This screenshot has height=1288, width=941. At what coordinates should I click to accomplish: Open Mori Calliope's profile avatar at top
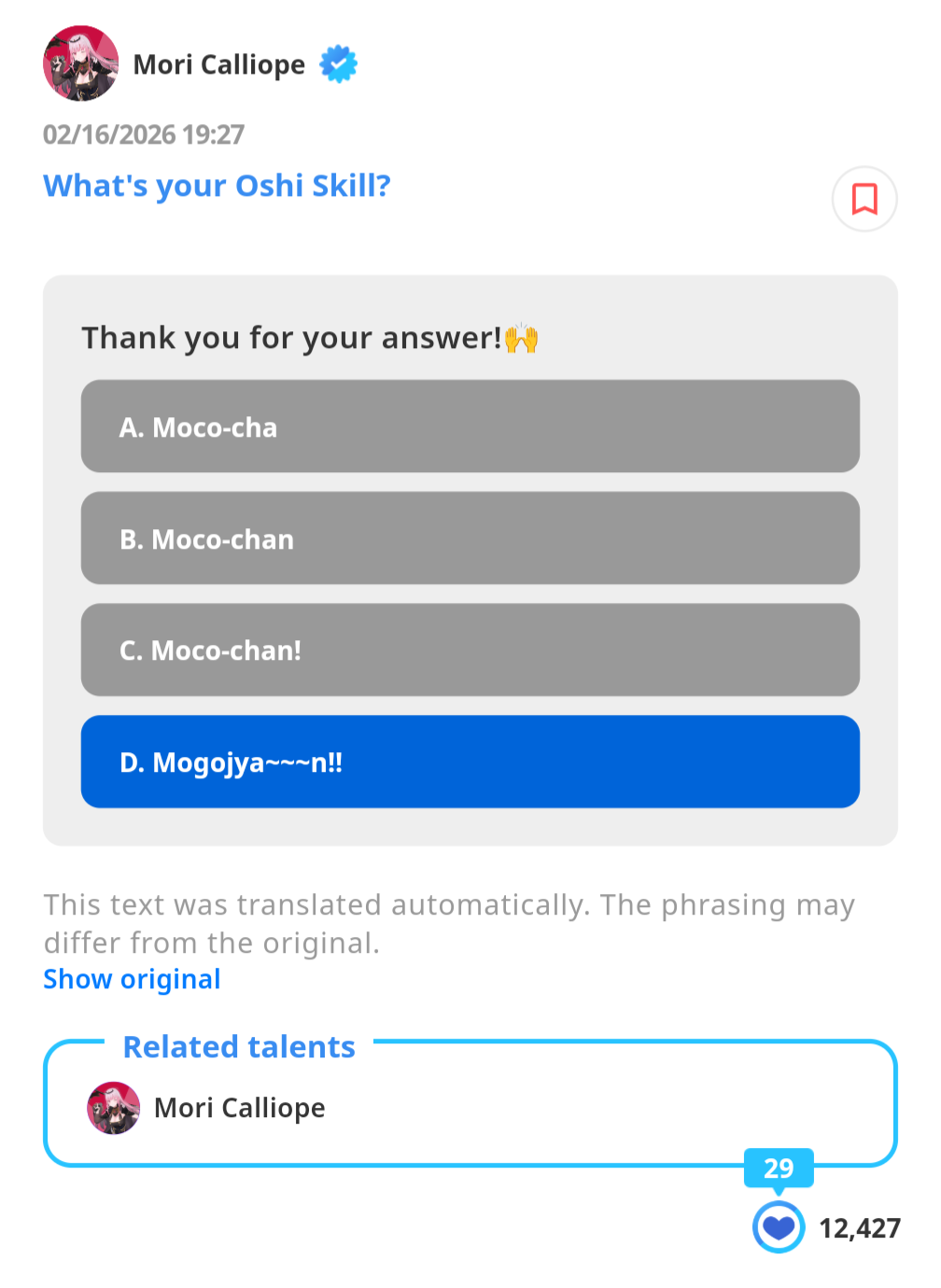[x=81, y=63]
